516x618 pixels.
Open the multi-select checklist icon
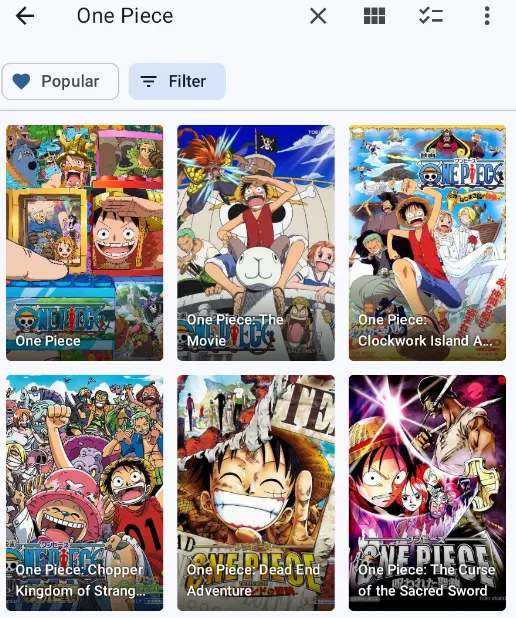(x=430, y=16)
